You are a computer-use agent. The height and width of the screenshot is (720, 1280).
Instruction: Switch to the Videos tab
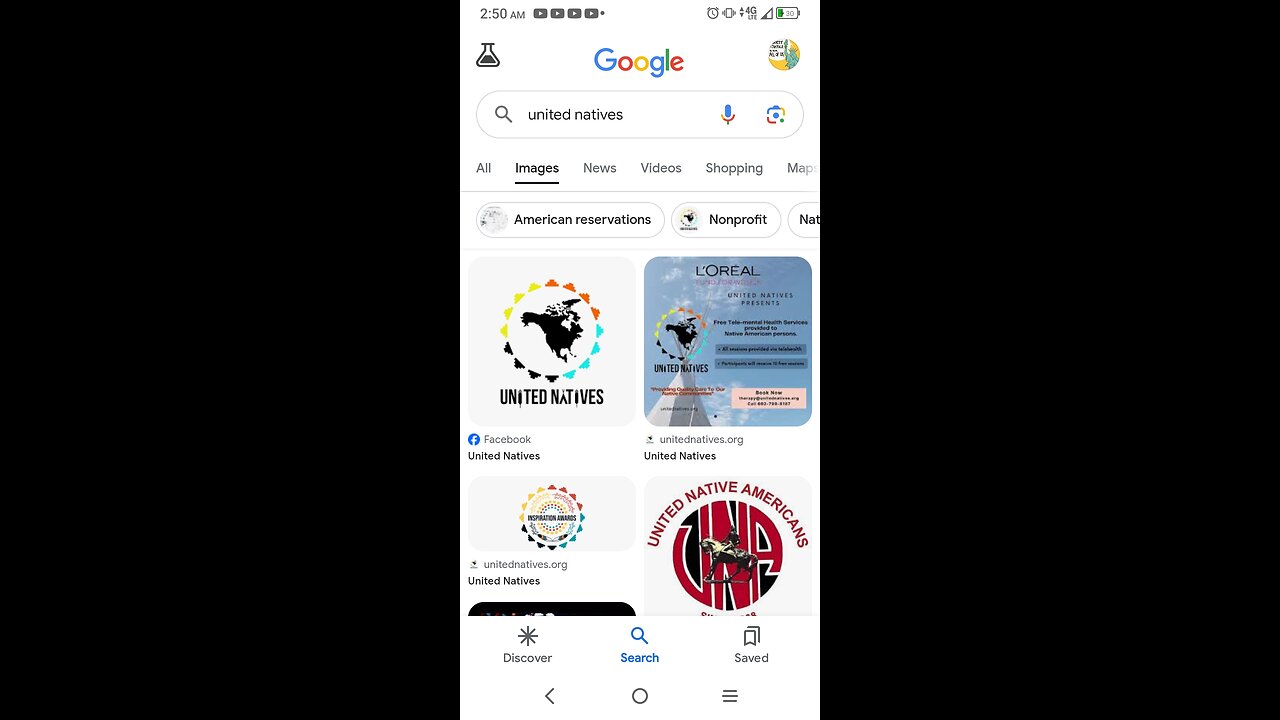click(x=661, y=168)
